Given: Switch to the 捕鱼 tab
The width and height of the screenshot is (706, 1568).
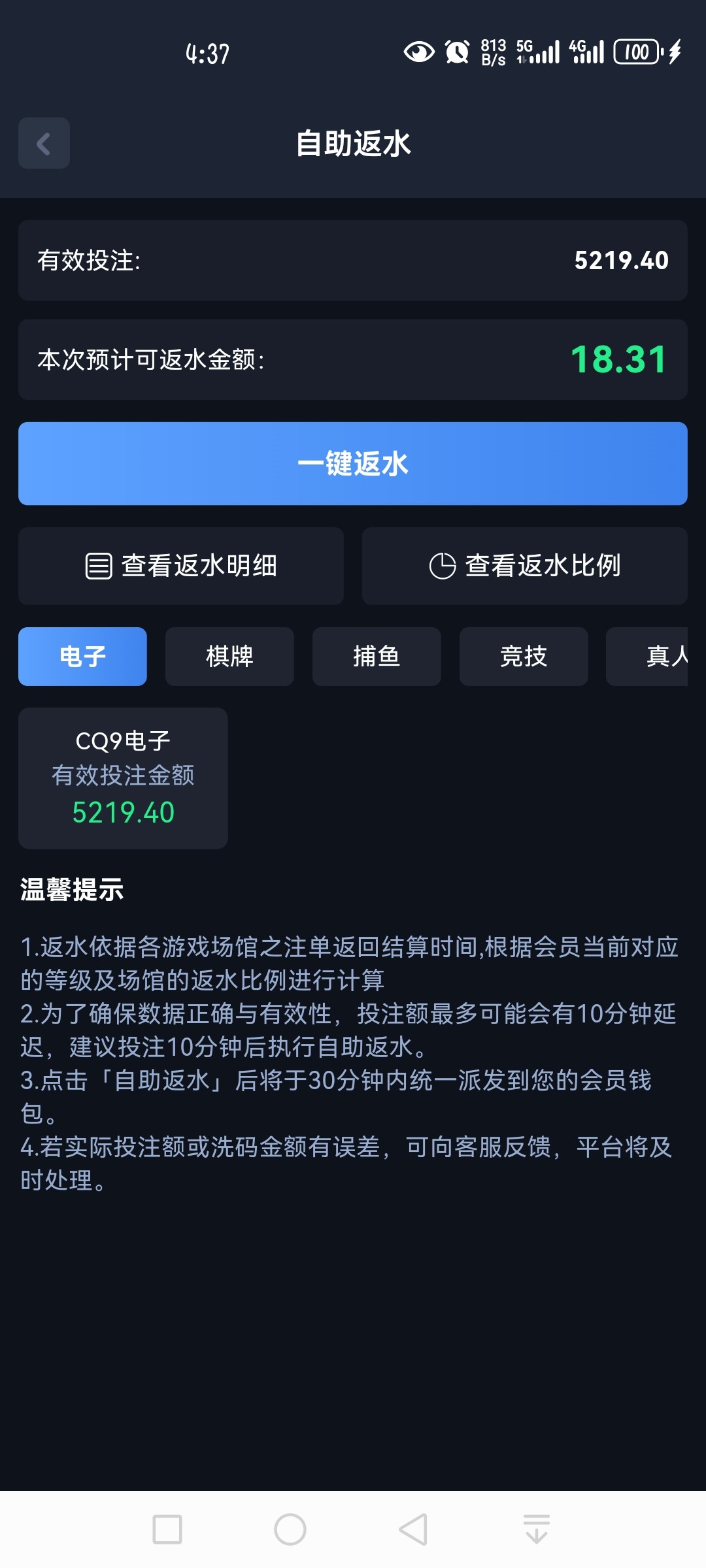Looking at the screenshot, I should [377, 656].
